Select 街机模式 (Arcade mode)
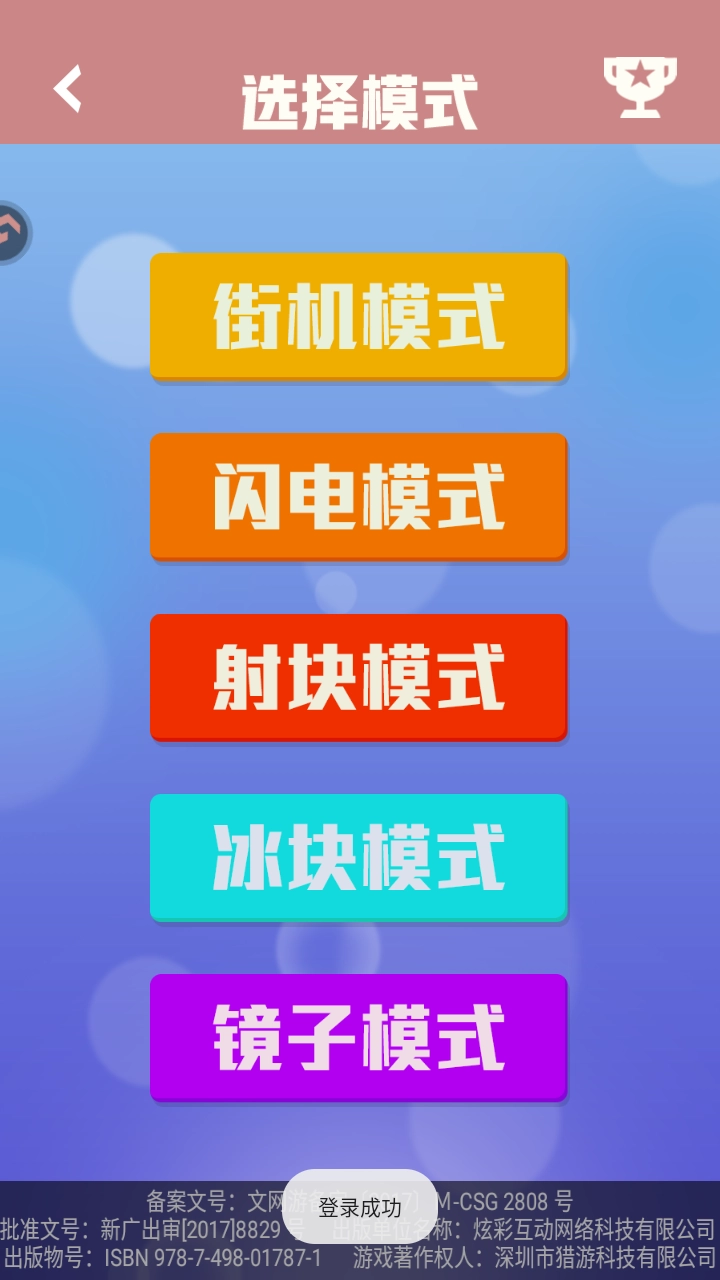The width and height of the screenshot is (720, 1280). (358, 316)
